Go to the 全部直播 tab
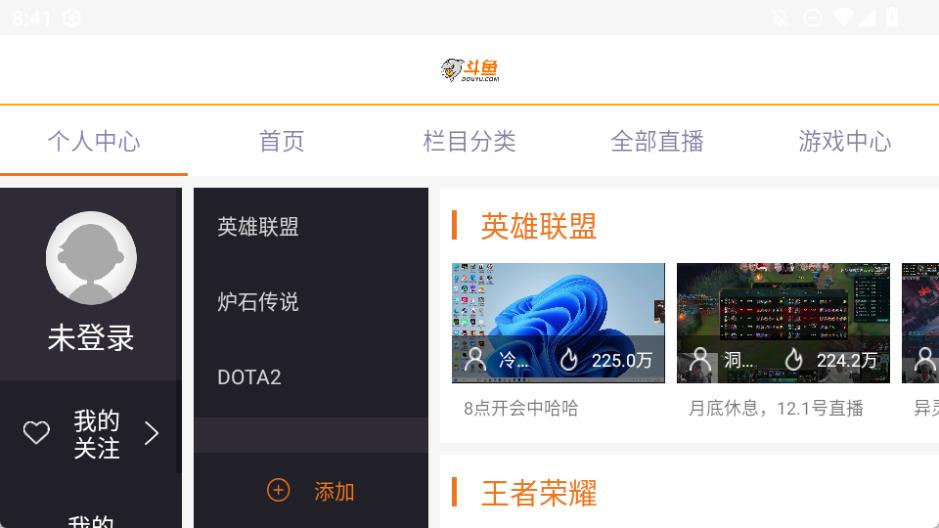Viewport: 939px width, 528px height. pos(657,141)
